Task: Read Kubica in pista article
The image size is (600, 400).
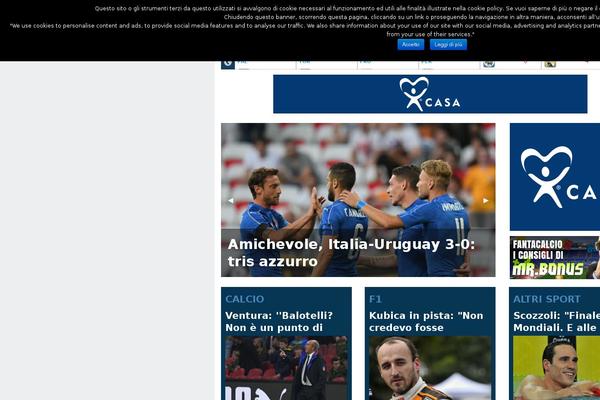Action: 425,321
